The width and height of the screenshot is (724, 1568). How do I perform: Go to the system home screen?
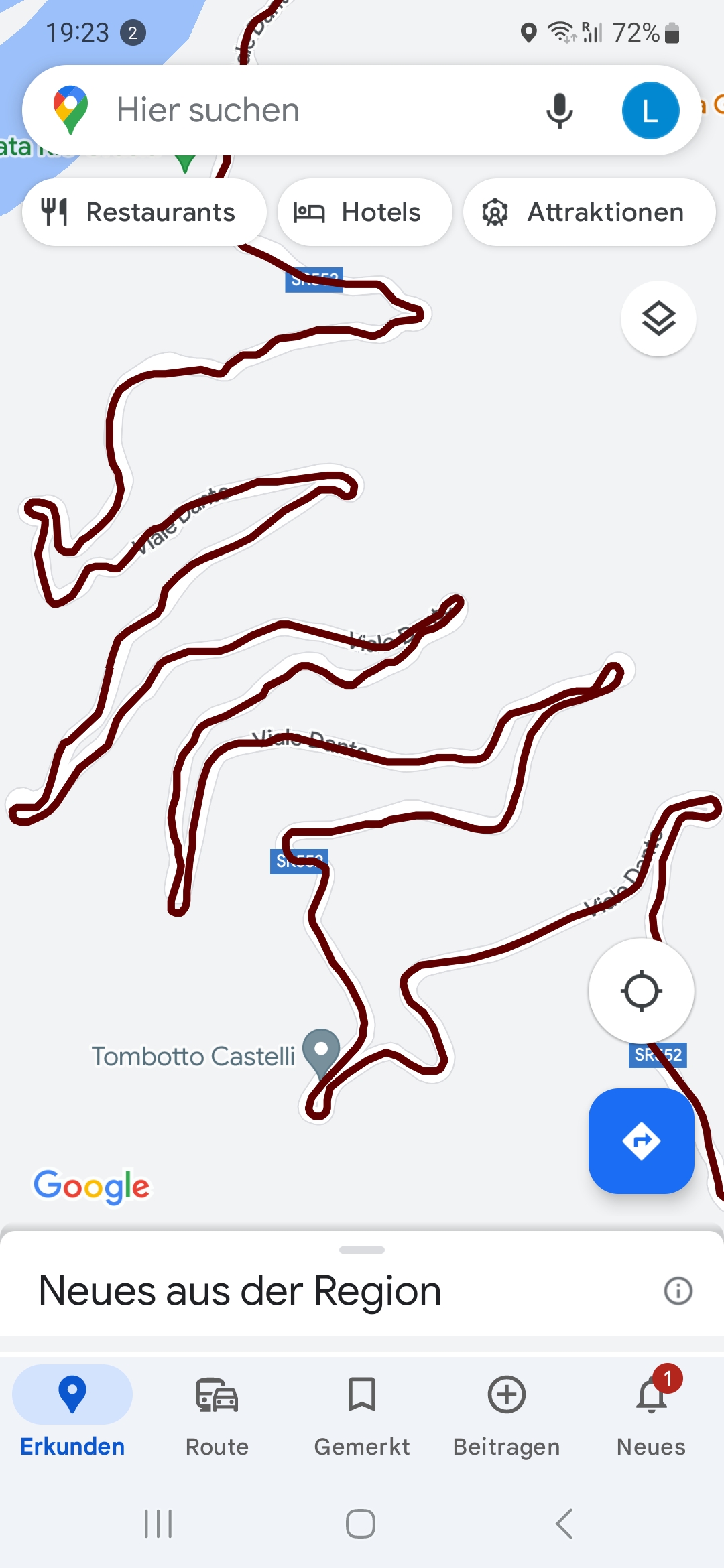[x=361, y=1524]
